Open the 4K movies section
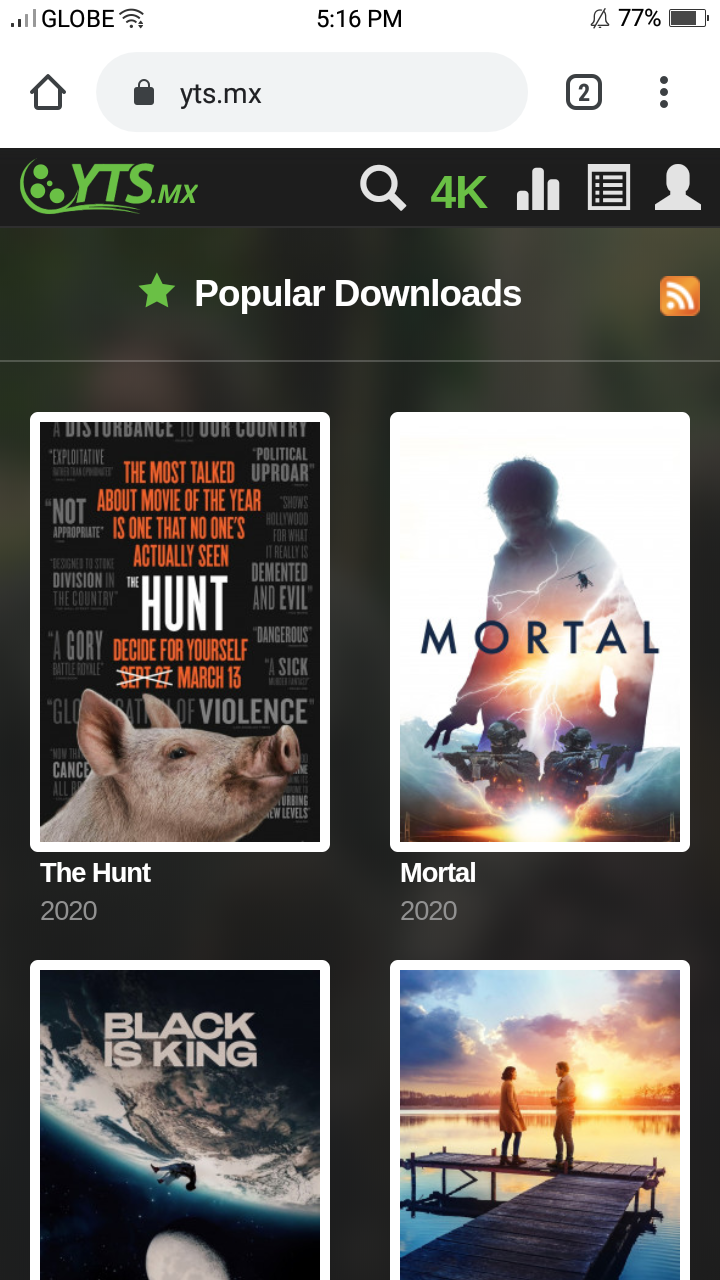This screenshot has height=1280, width=720. (x=459, y=192)
